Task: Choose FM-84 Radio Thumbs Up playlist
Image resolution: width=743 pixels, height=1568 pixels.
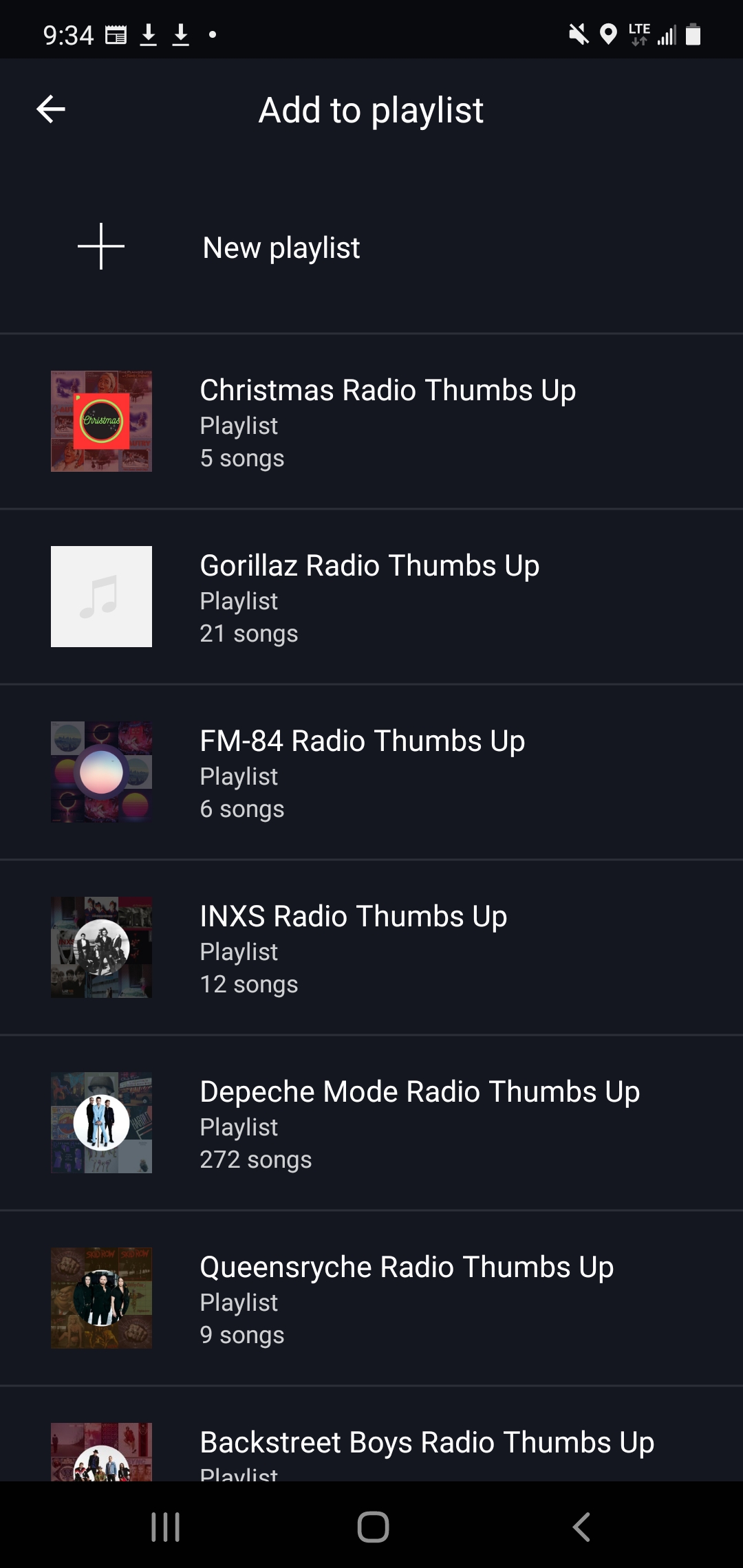Action: (x=362, y=772)
